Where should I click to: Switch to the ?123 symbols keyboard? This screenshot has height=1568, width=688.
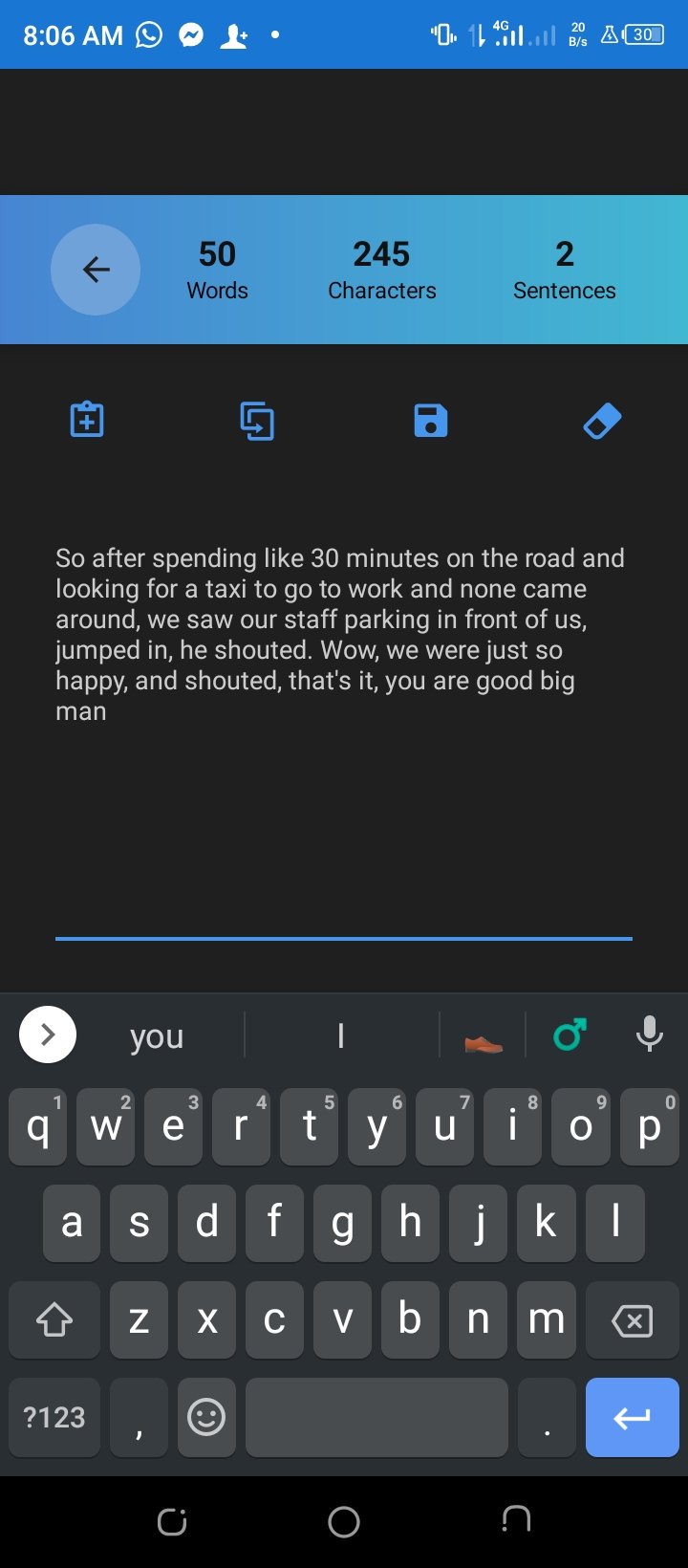tap(54, 1417)
